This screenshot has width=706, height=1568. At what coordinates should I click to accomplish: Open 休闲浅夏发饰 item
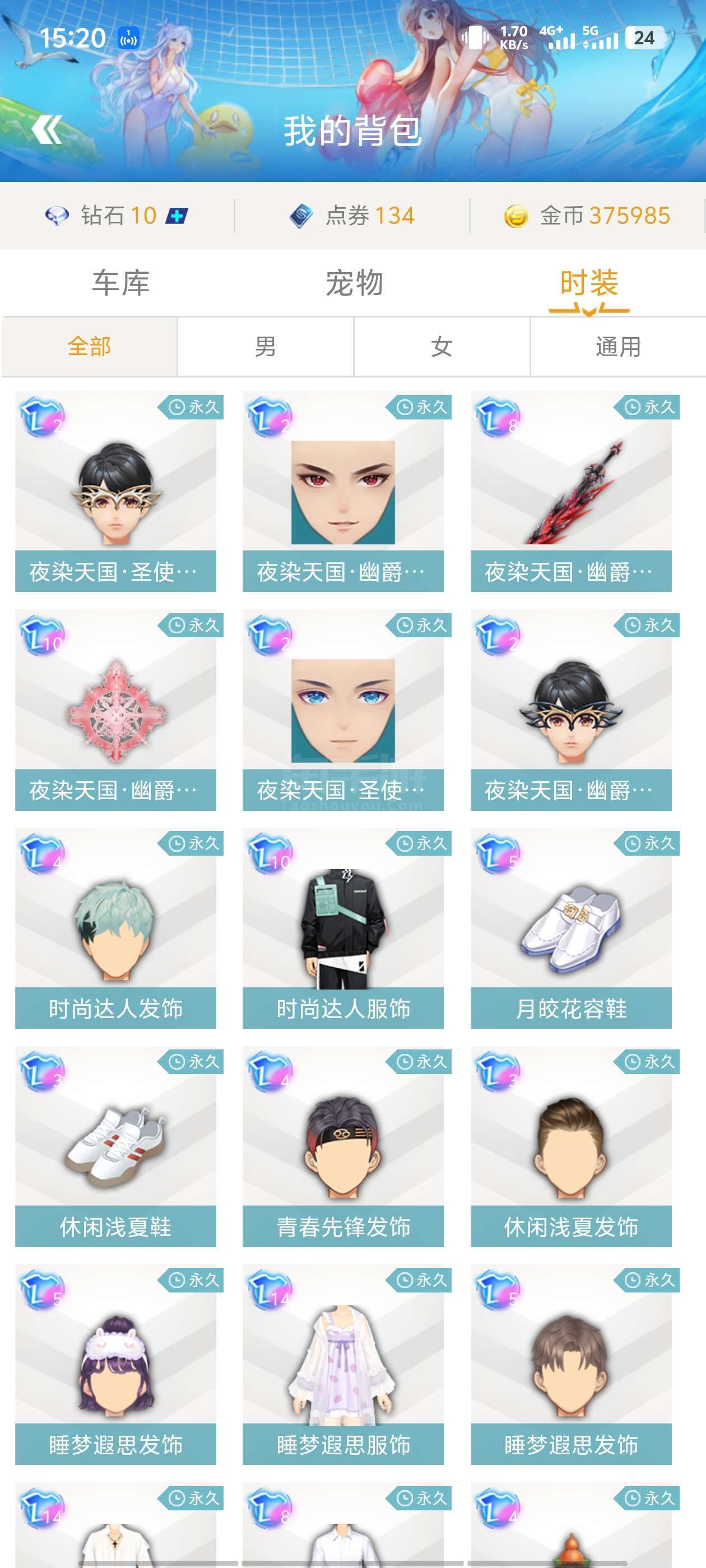coord(571,1147)
